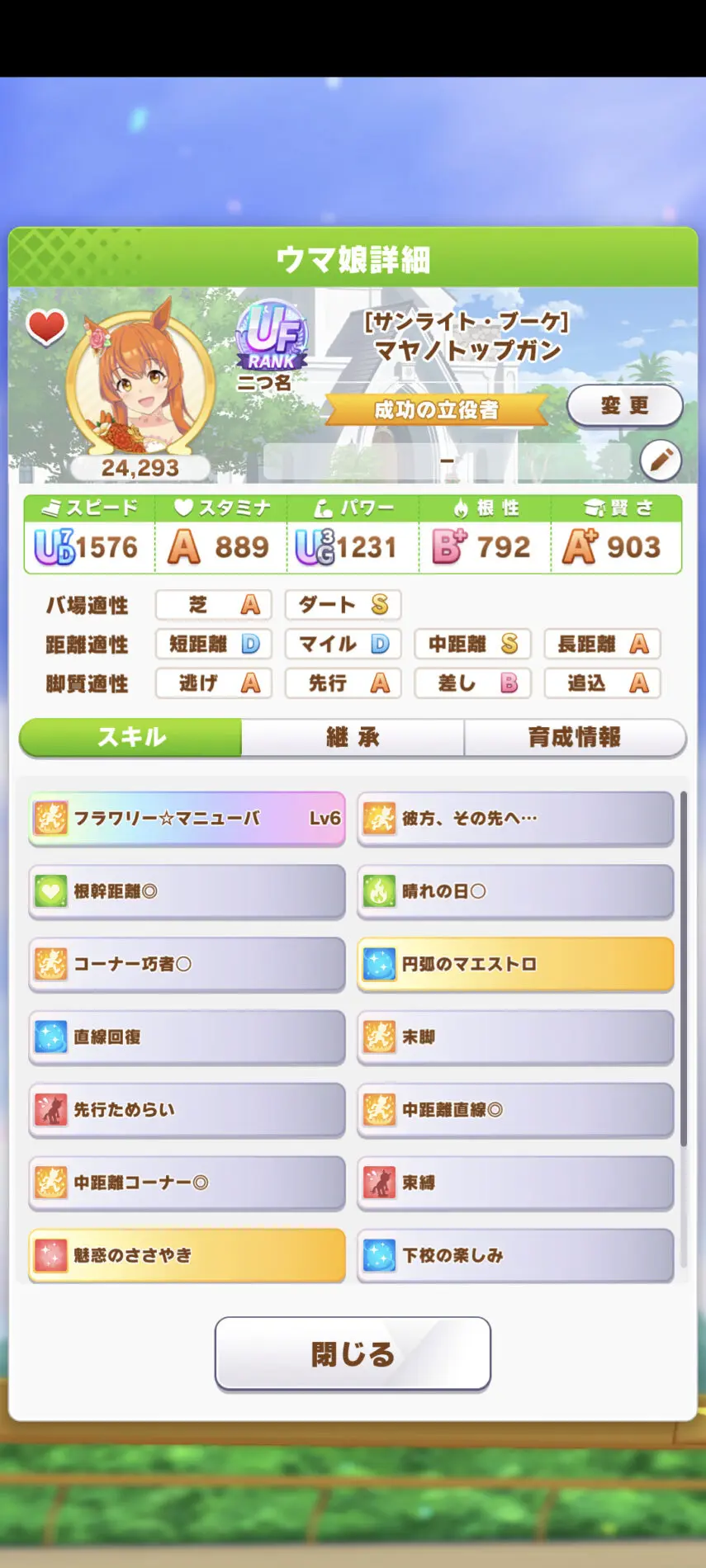Viewport: 706px width, 1568px height.
Task: Open the 下校の楽しみ skill
Action: [x=515, y=1254]
